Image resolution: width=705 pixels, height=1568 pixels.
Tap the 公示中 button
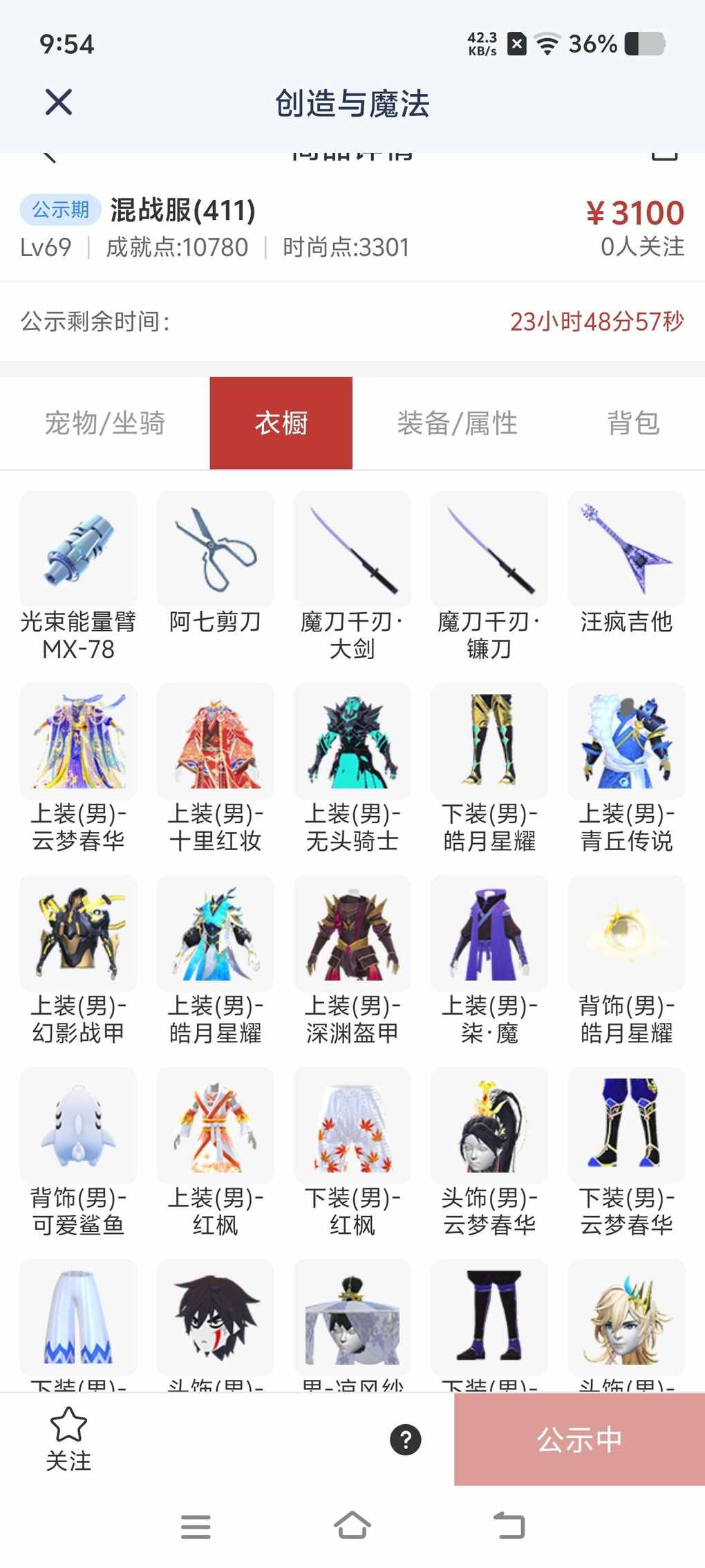[x=579, y=1440]
